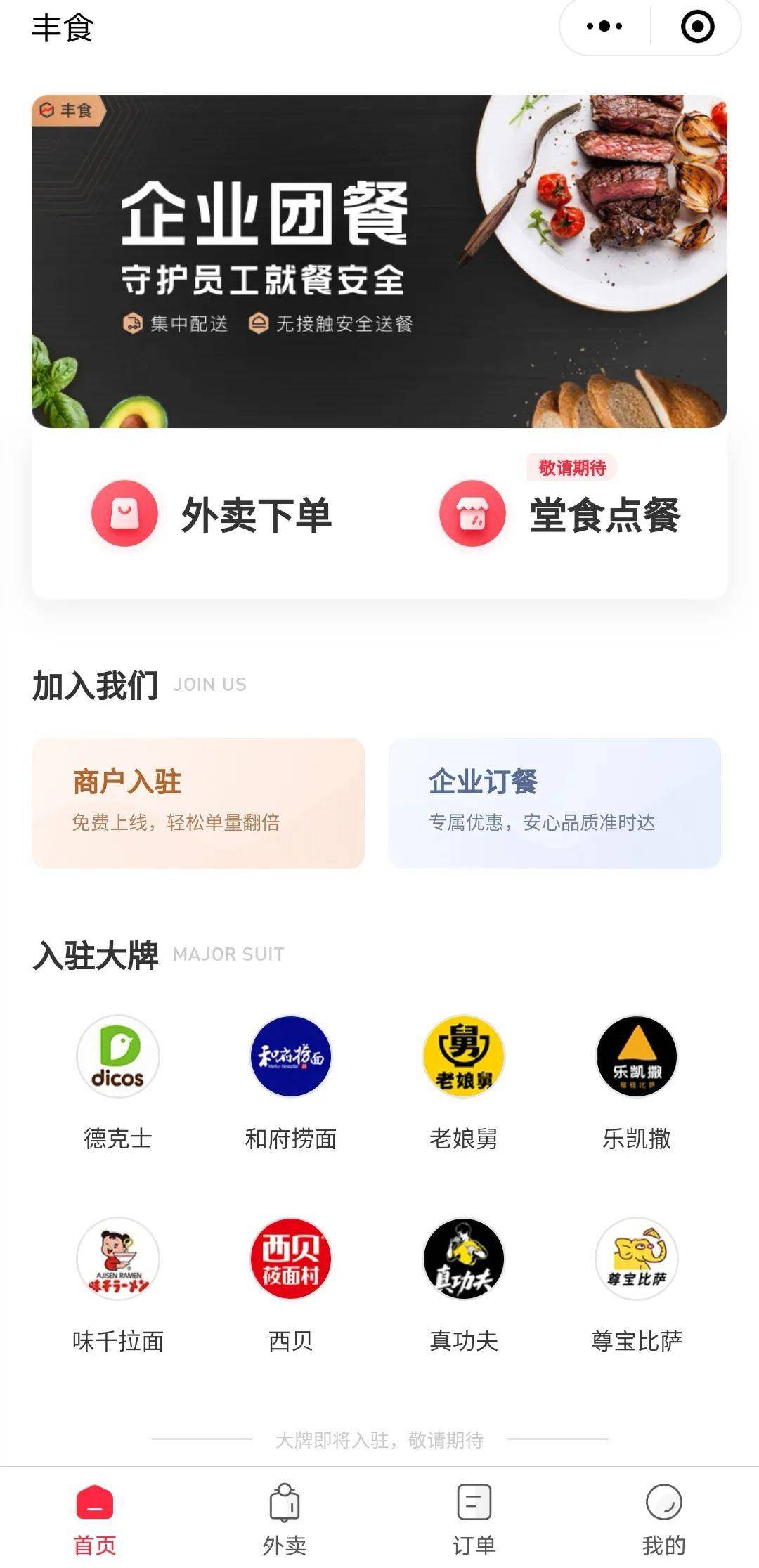The height and width of the screenshot is (1568, 759).
Task: Start a 外卖下单 takeout order
Action: (212, 514)
